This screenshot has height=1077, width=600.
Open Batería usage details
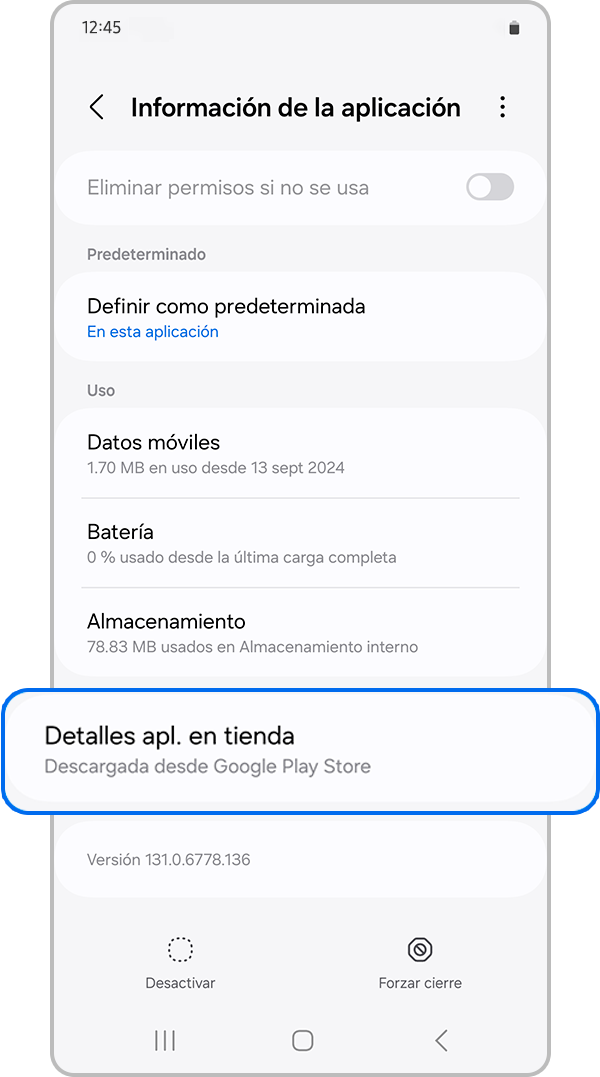(x=300, y=543)
